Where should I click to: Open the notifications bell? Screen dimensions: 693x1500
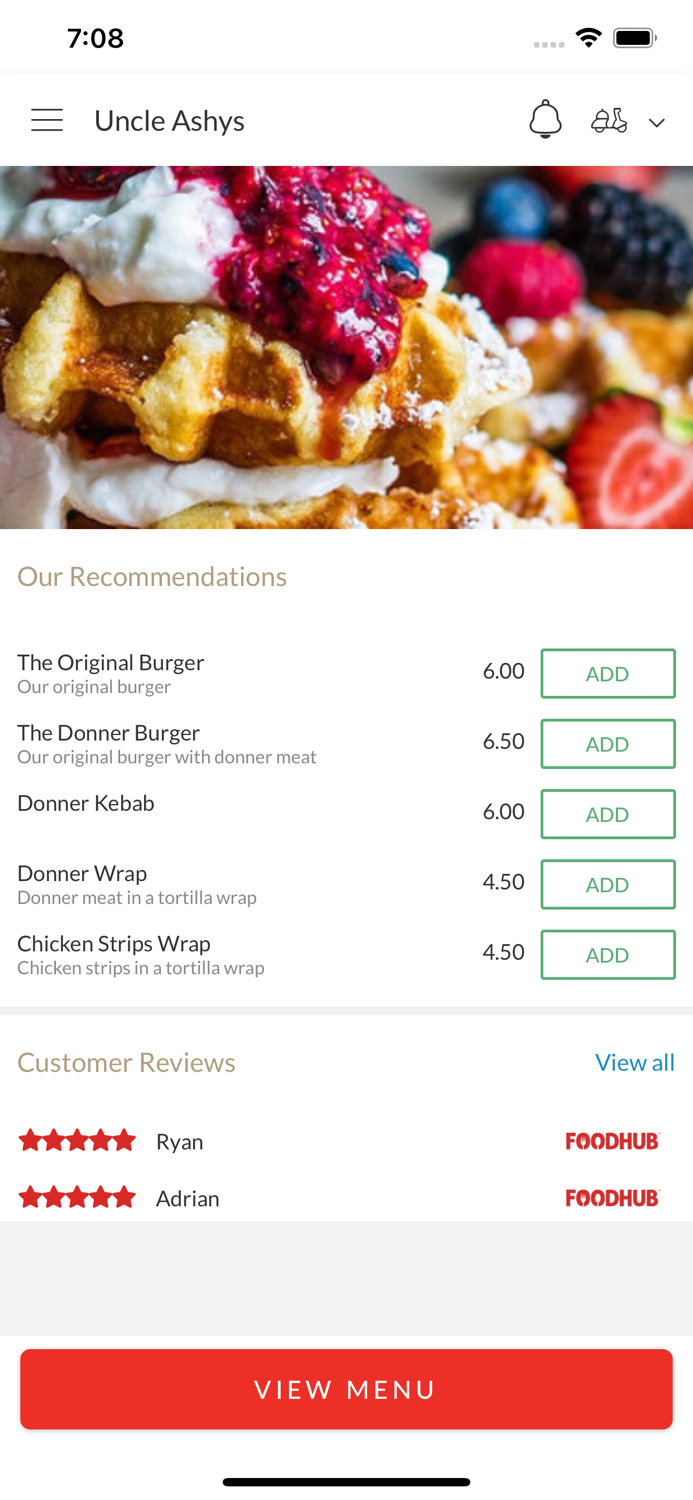[x=545, y=120]
